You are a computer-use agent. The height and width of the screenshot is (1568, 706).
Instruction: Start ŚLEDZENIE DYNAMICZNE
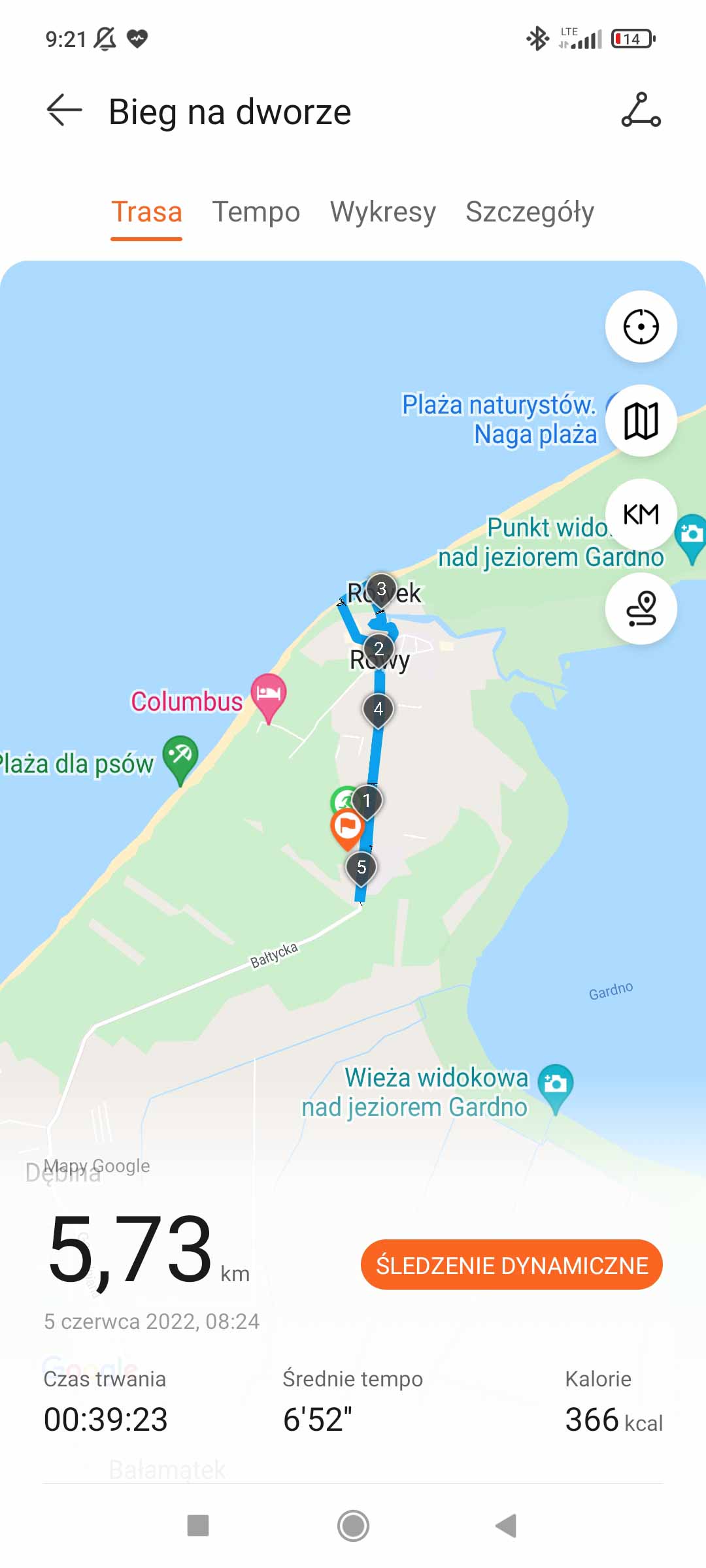(511, 1265)
